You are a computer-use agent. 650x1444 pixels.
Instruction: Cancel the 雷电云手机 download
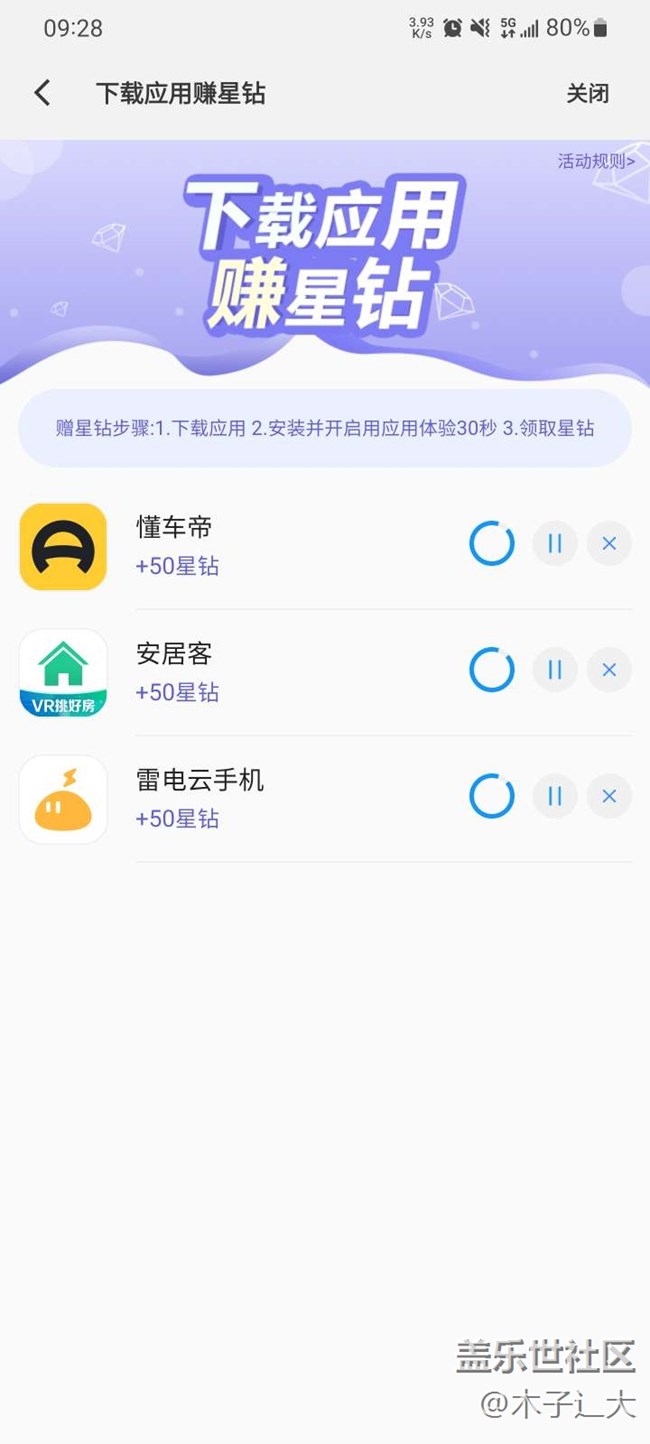609,796
